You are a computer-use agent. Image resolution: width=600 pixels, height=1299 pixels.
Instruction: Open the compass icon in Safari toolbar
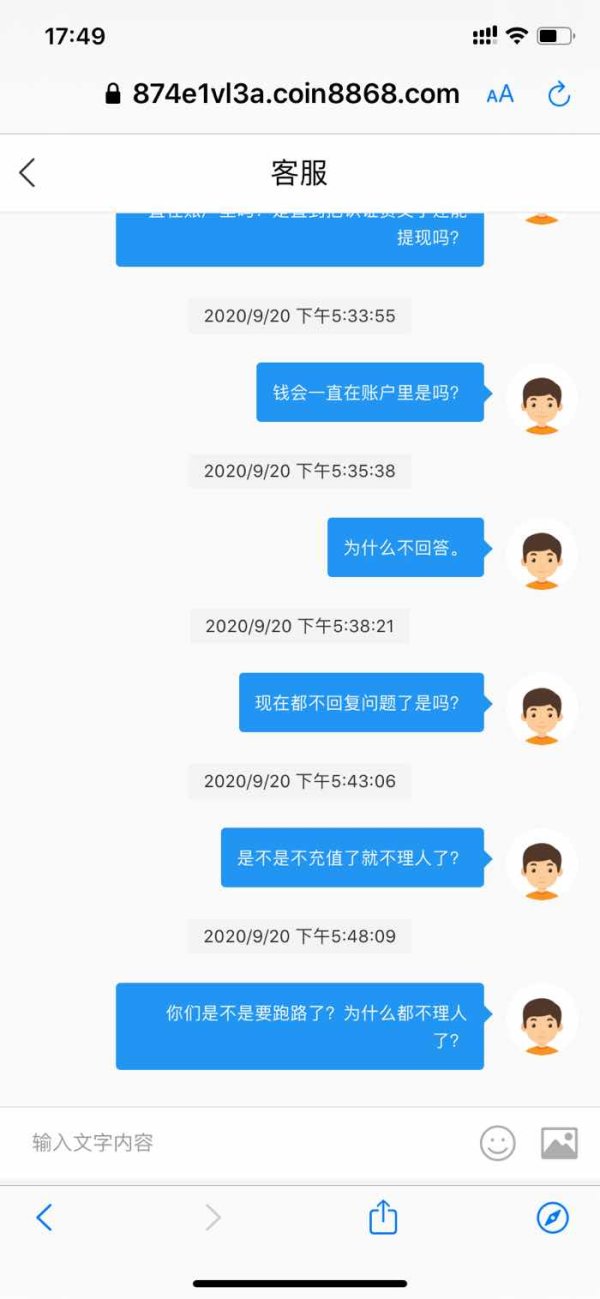pos(553,1217)
